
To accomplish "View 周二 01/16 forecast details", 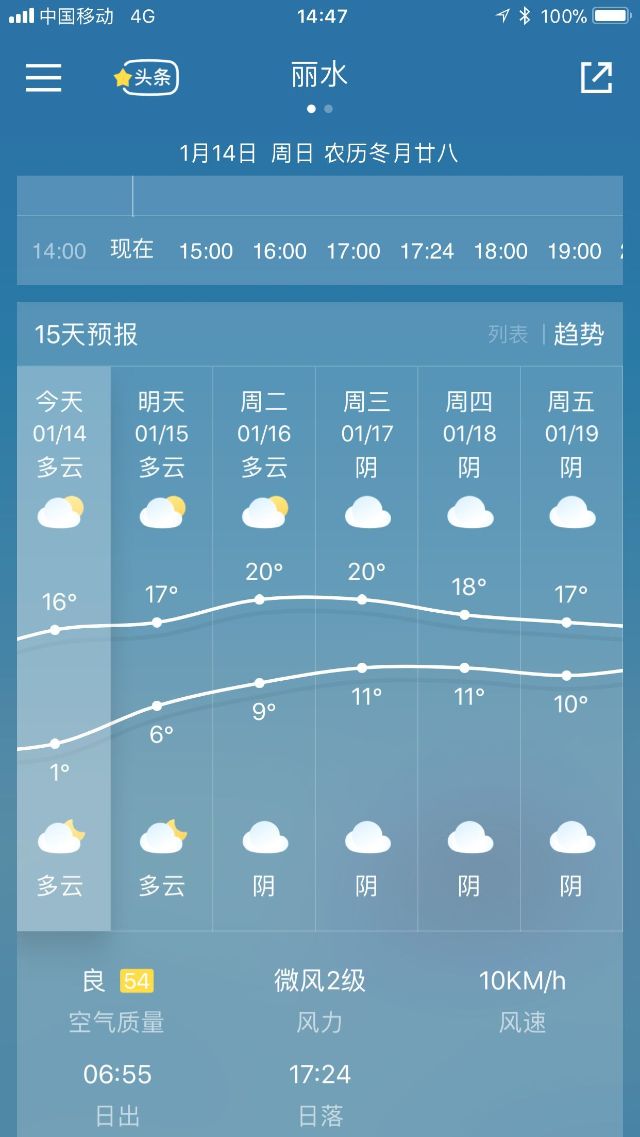I will point(264,648).
